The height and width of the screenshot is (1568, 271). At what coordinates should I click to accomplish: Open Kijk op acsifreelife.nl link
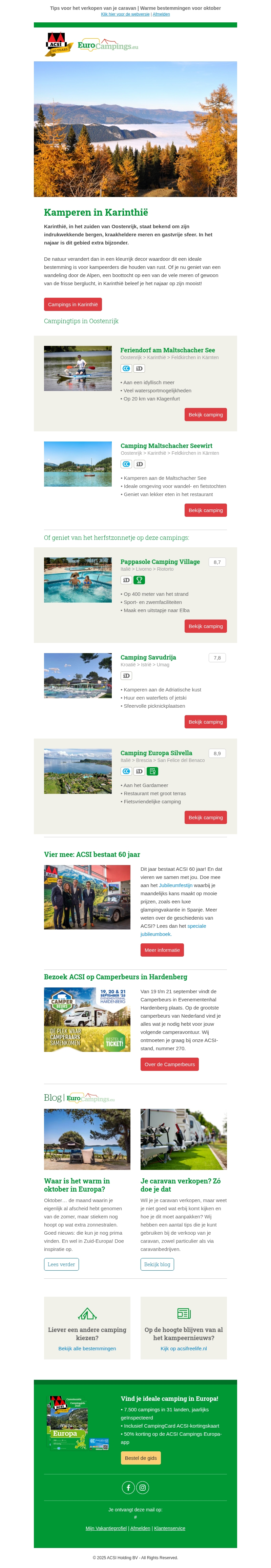pyautogui.click(x=184, y=1348)
